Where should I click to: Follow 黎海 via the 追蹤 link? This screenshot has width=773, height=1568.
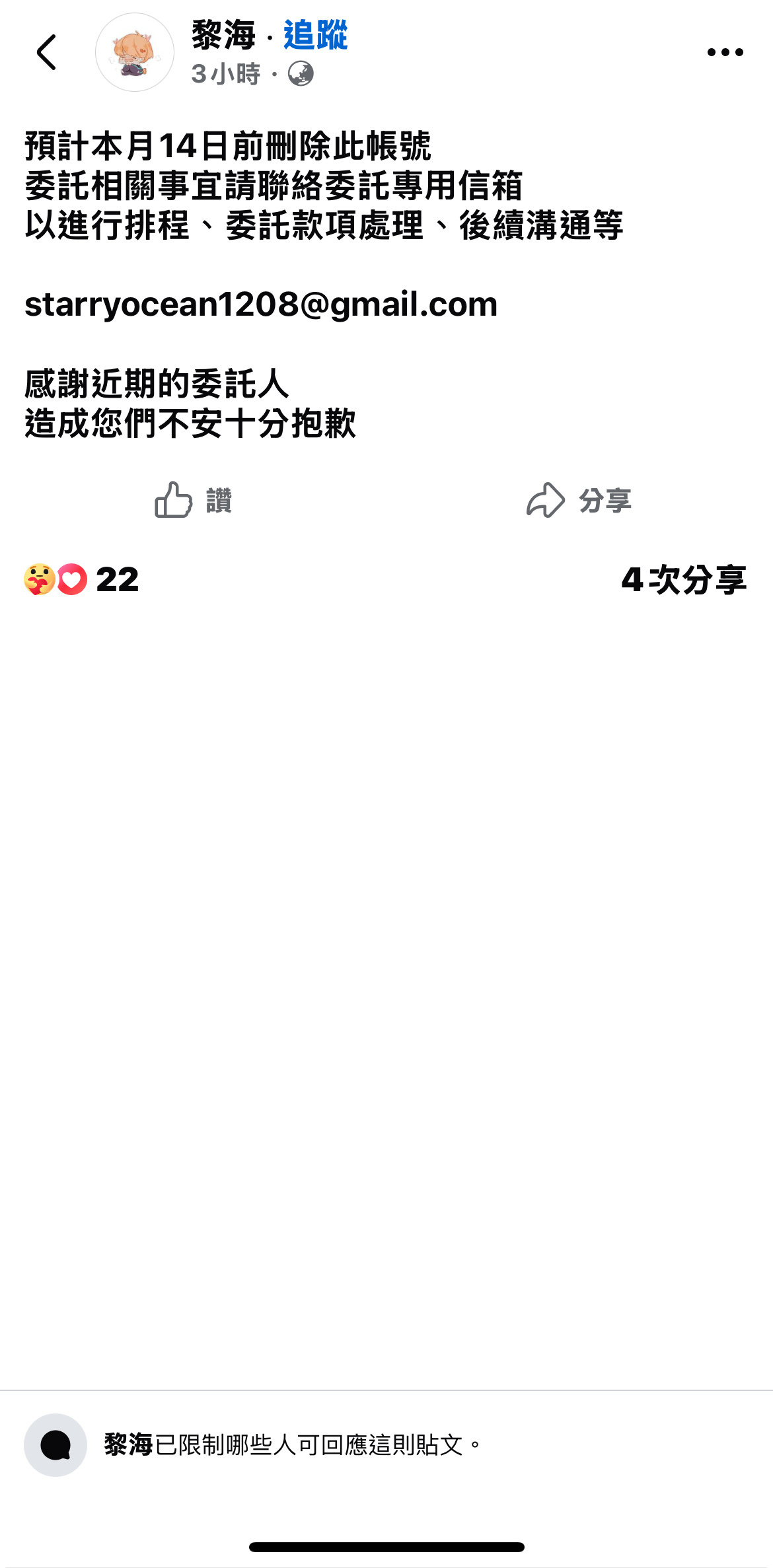[315, 35]
